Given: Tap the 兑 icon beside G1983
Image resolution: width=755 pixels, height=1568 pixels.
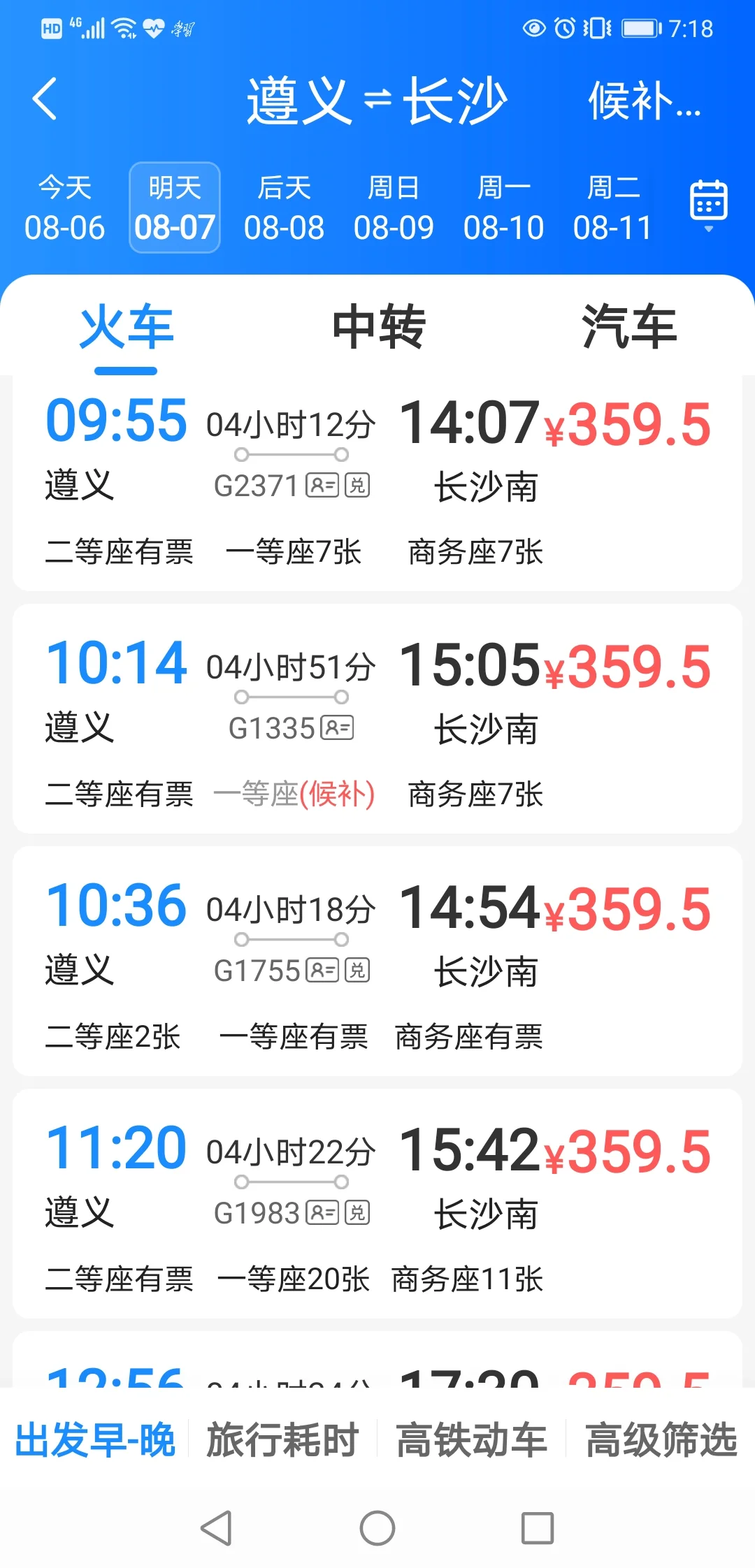Looking at the screenshot, I should coord(359,1212).
